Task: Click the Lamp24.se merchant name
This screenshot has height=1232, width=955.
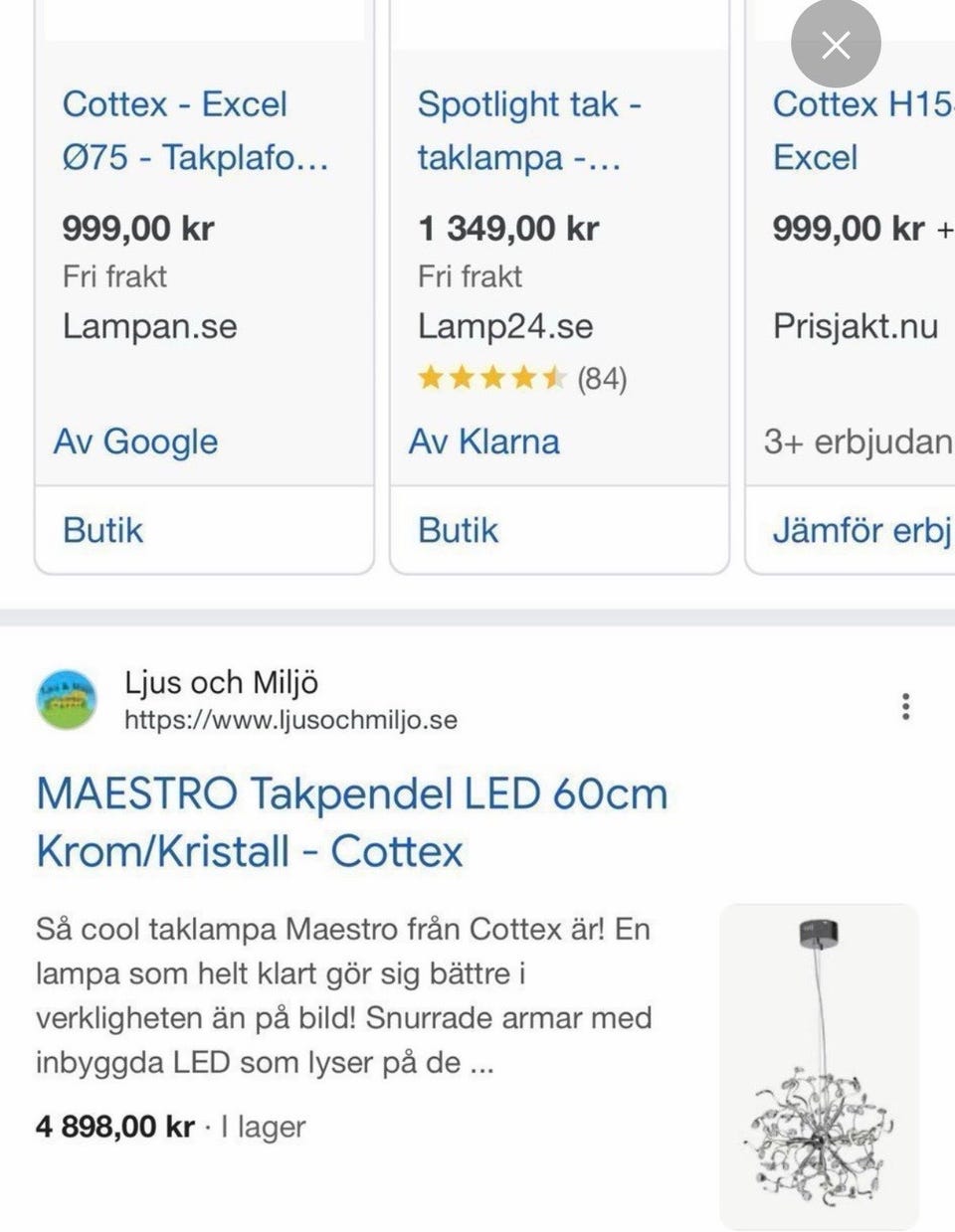Action: [x=505, y=326]
